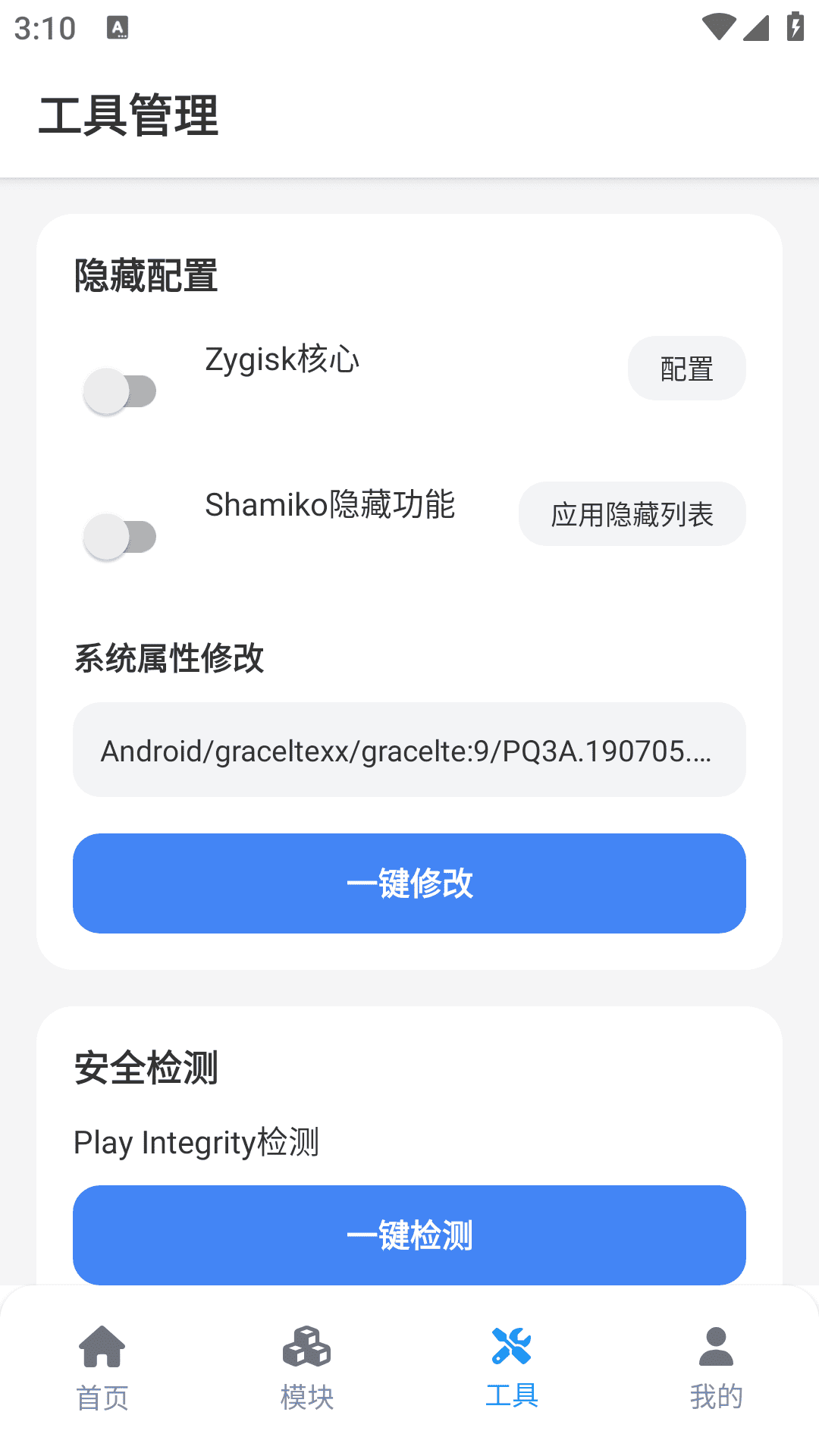Screen dimensions: 819x1456
Task: Tap the 一键修改 button
Action: (x=409, y=883)
